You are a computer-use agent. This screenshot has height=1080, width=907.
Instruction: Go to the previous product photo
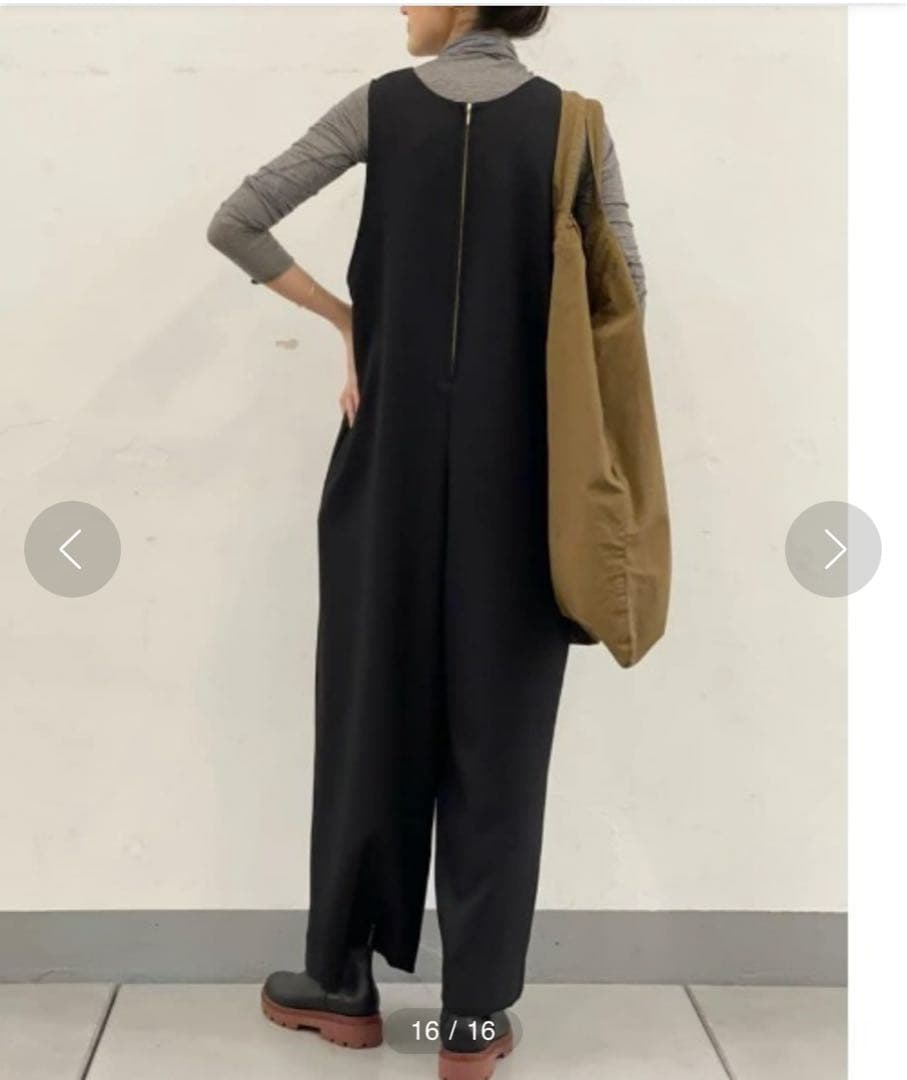coord(72,549)
